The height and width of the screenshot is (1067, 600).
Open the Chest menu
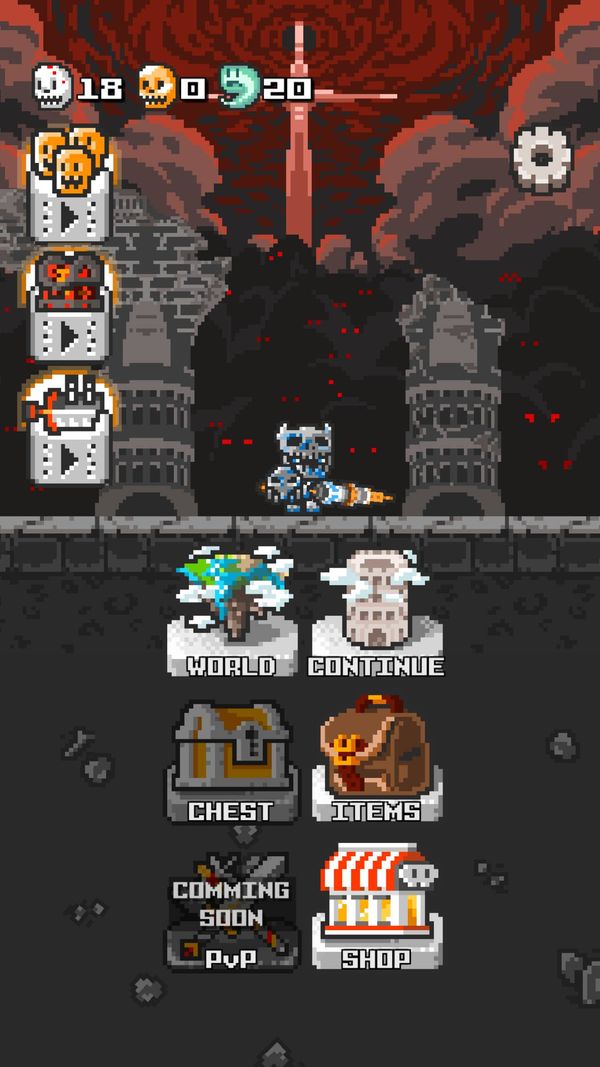pyautogui.click(x=232, y=763)
